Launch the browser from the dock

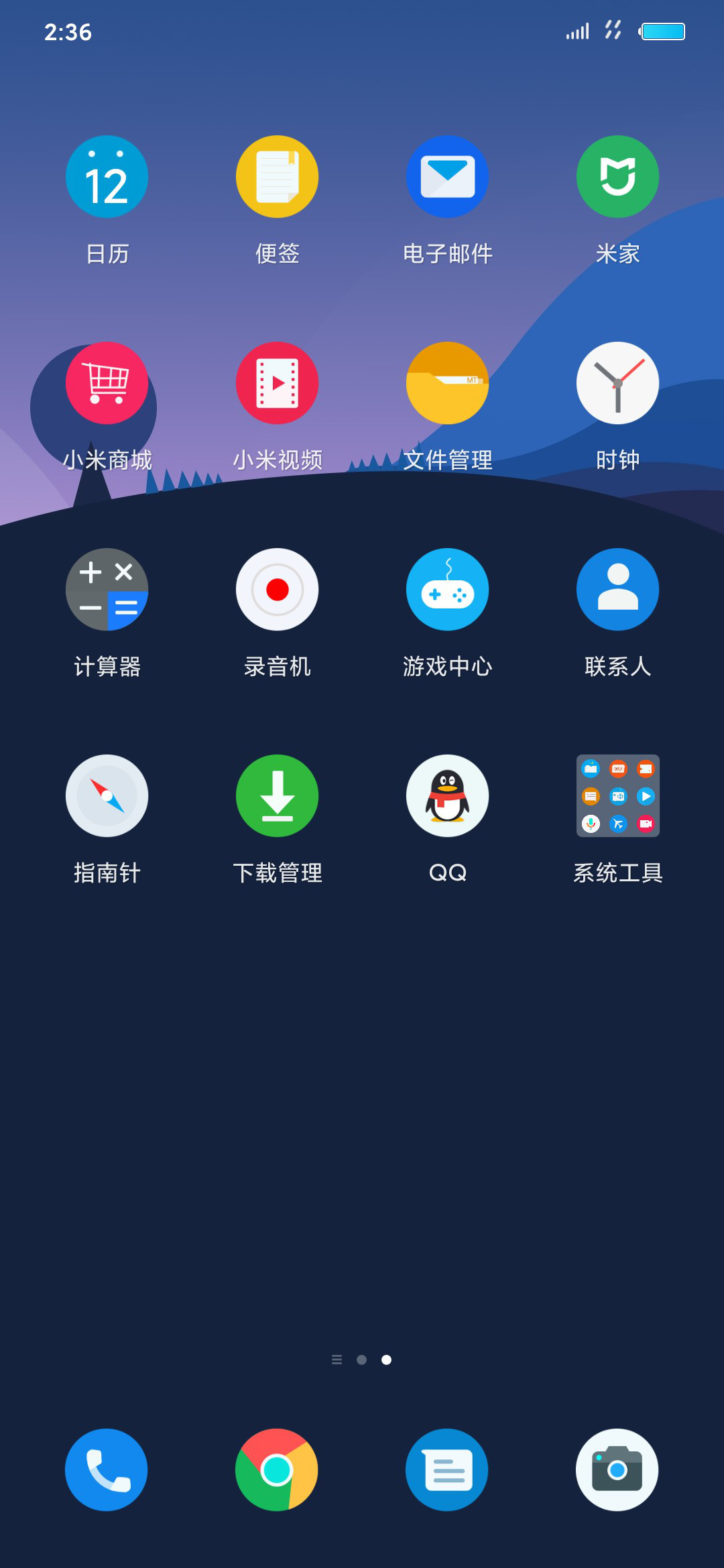point(277,1470)
